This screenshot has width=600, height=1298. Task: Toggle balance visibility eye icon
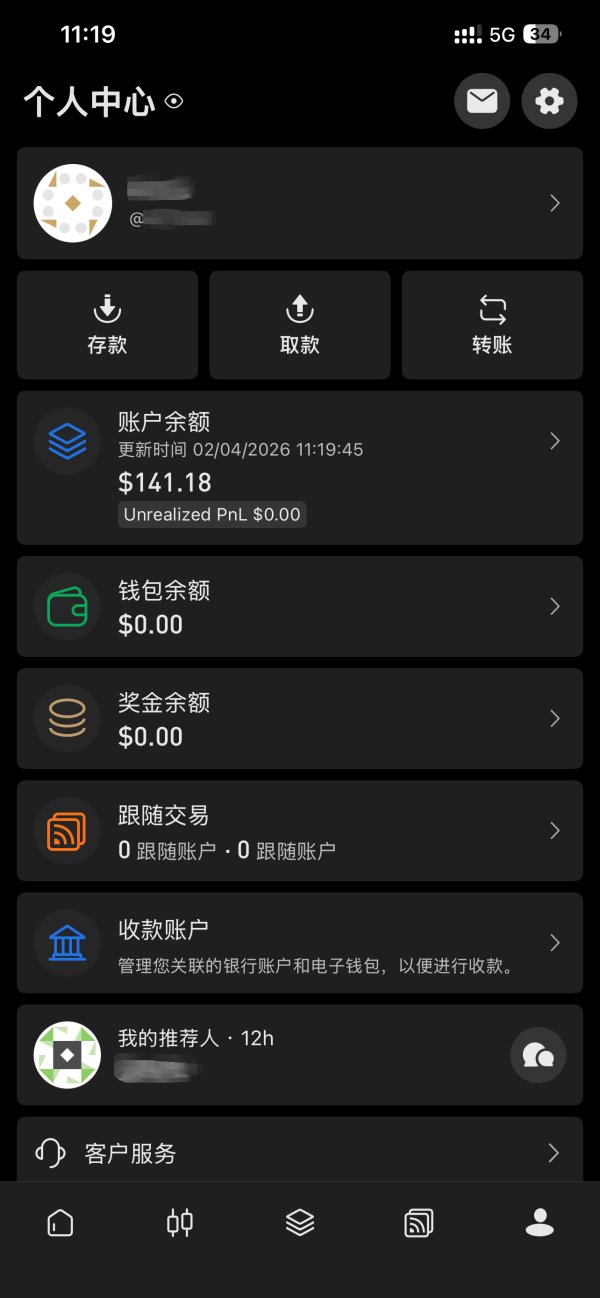click(175, 101)
